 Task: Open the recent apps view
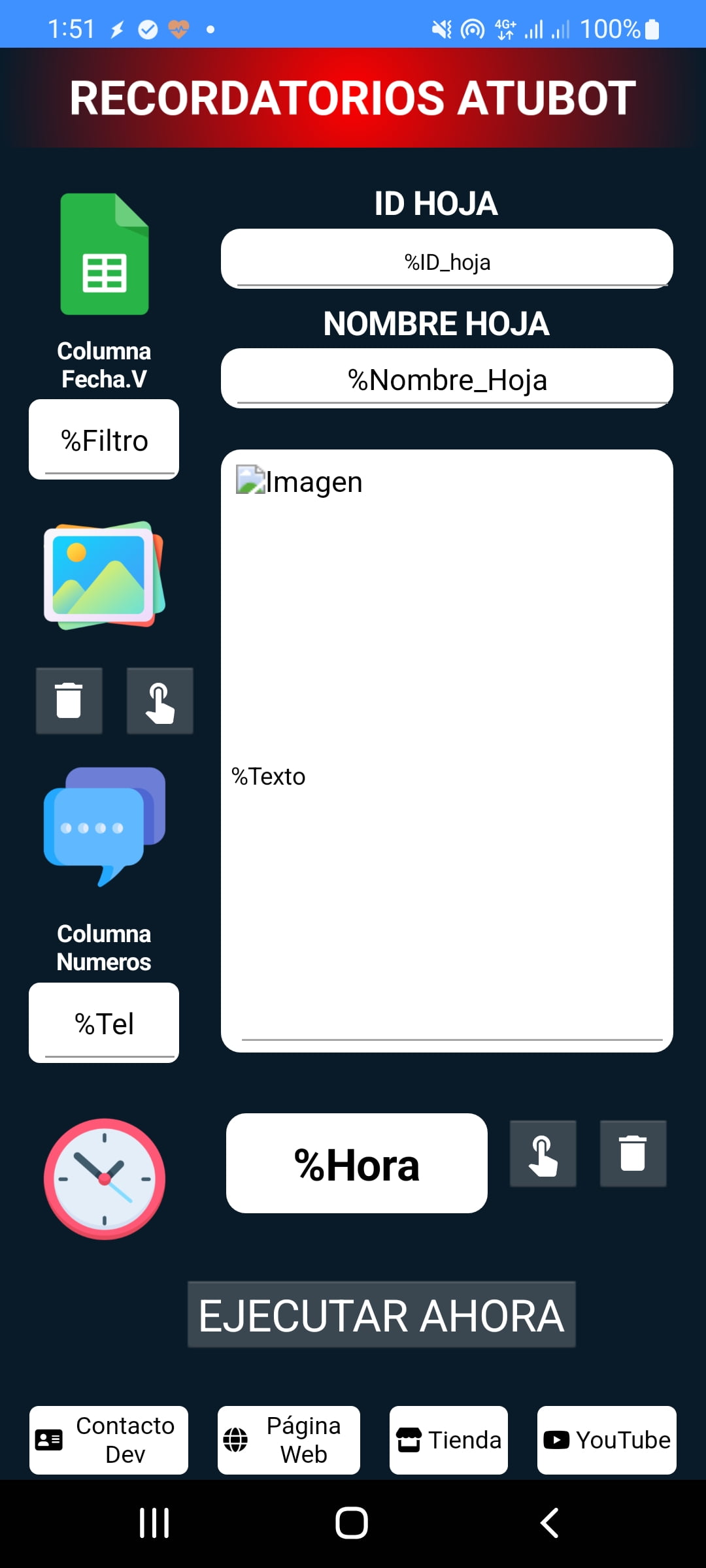(x=154, y=1523)
